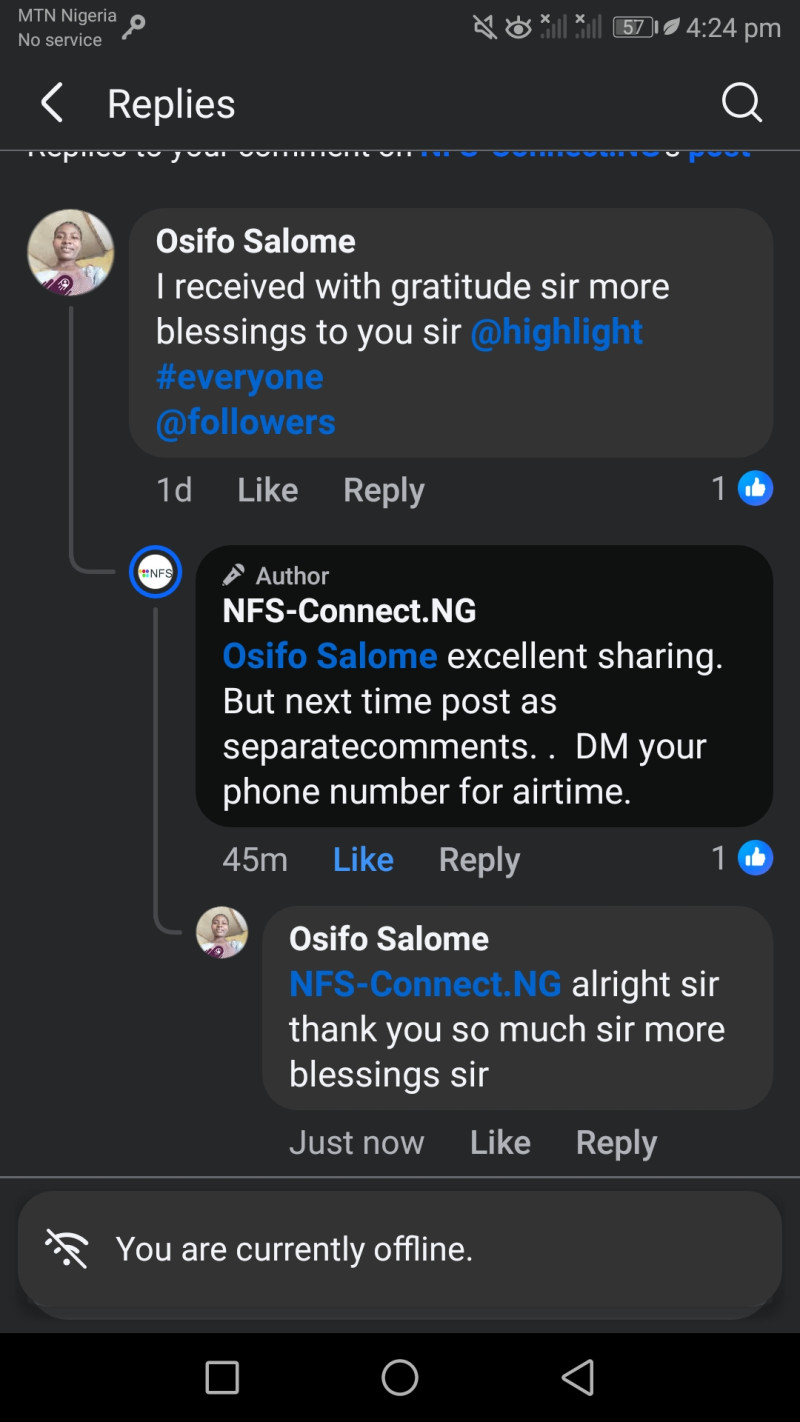Screen dimensions: 800x1422
Task: Unlike the NFS-Connect.NG reply
Action: [362, 858]
